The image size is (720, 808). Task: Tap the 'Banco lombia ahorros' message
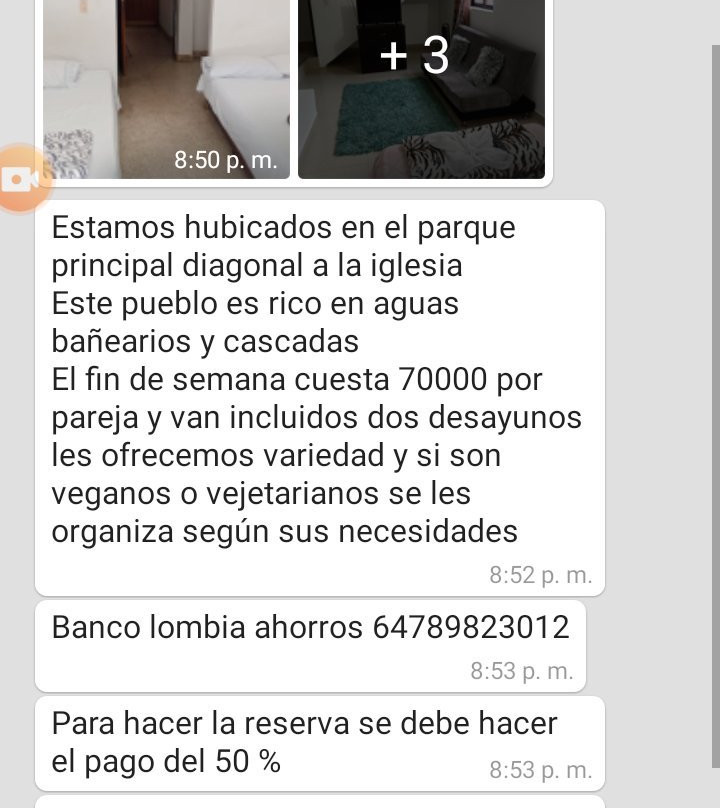310,629
